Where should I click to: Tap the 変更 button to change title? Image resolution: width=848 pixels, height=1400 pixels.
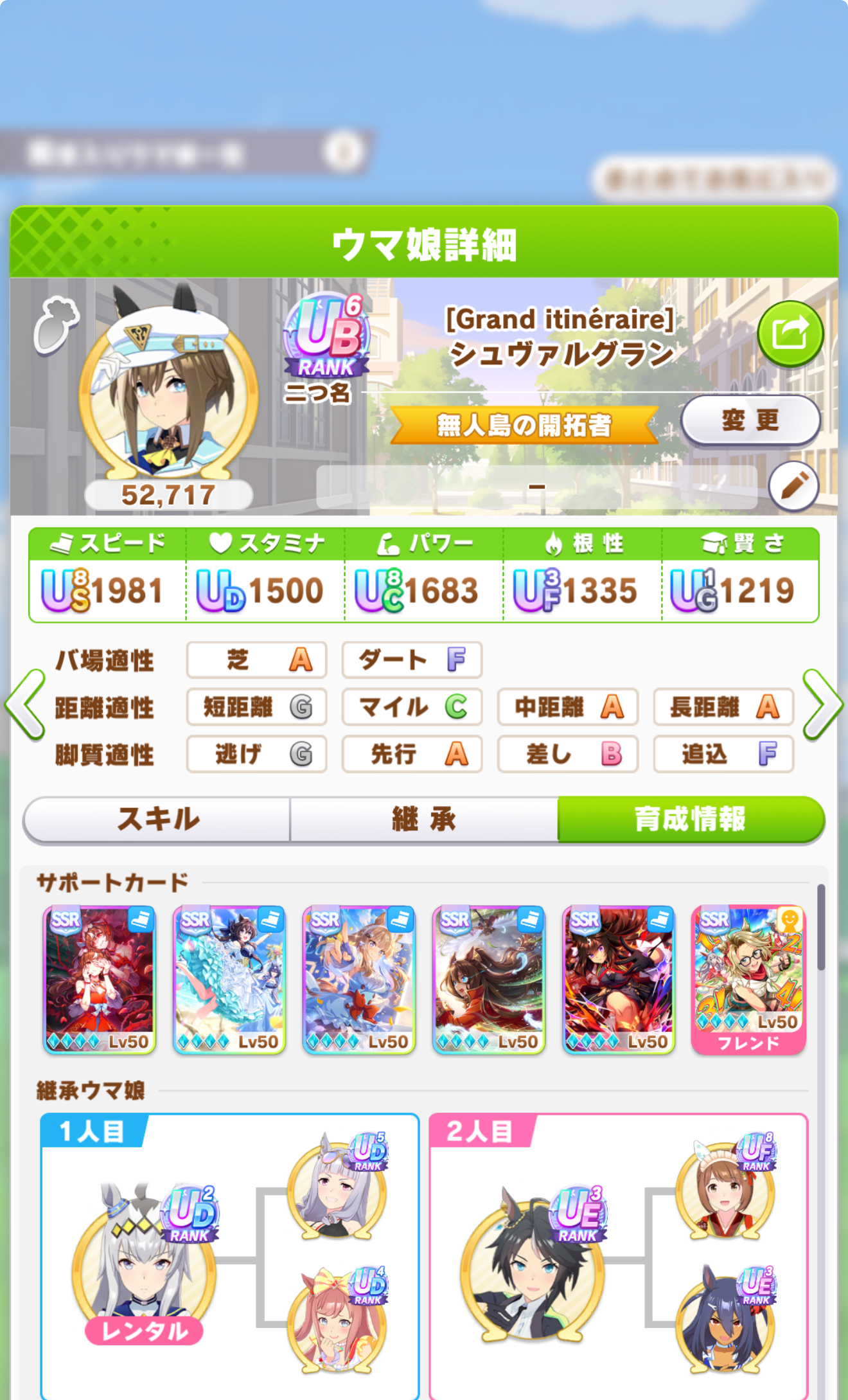[x=750, y=420]
